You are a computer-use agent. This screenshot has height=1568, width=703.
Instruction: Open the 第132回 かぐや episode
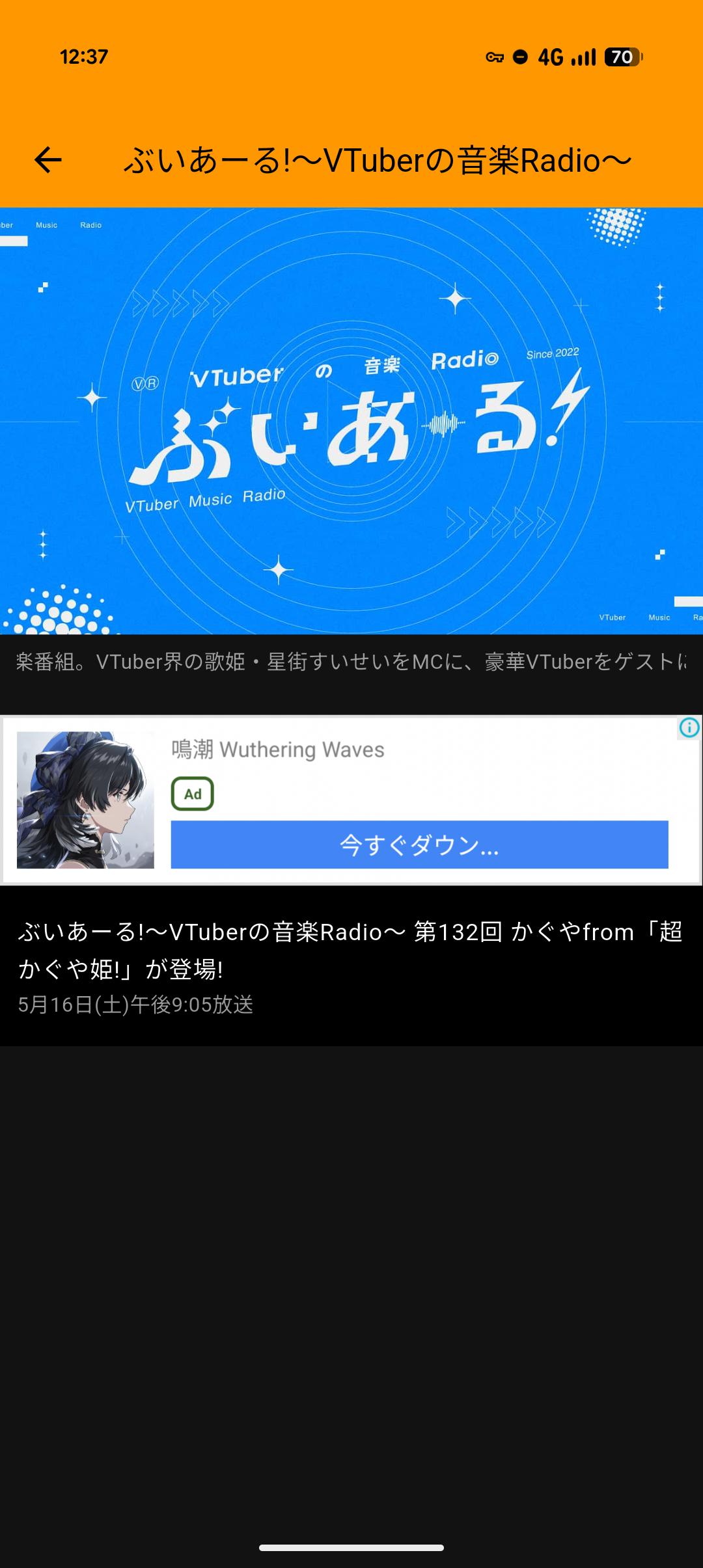point(351,967)
